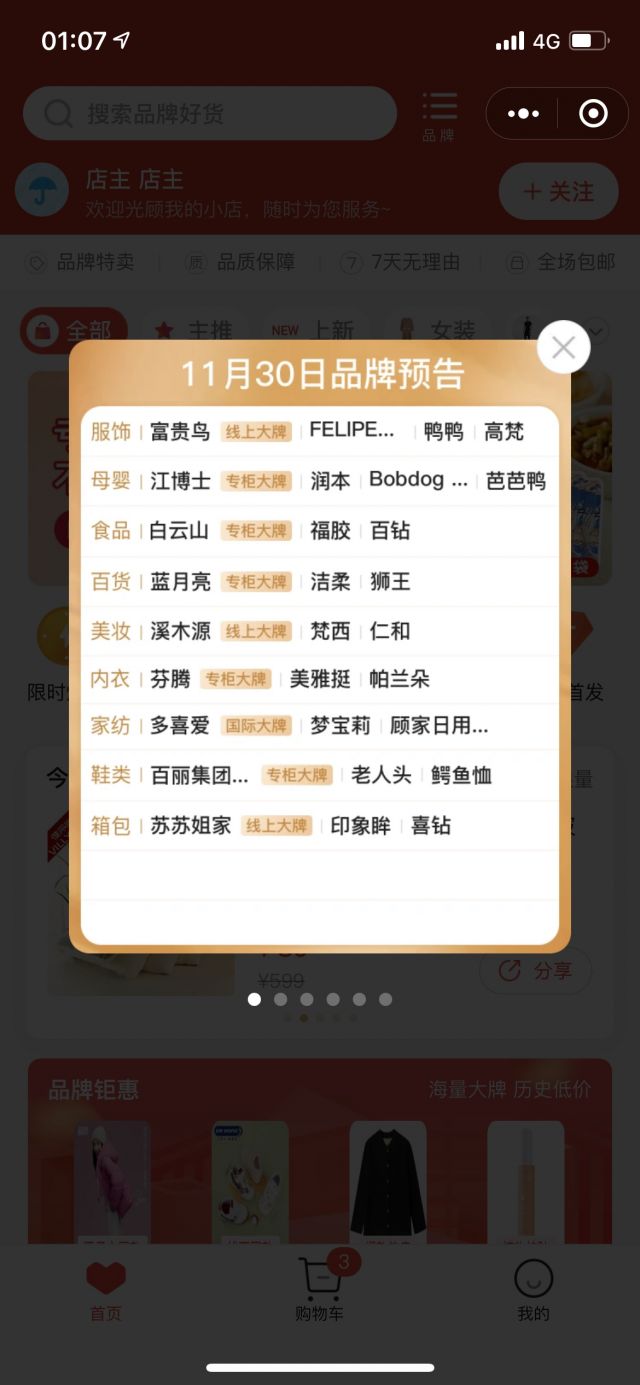Tap the 白云山 brand entry
The height and width of the screenshot is (1385, 640).
coord(179,531)
